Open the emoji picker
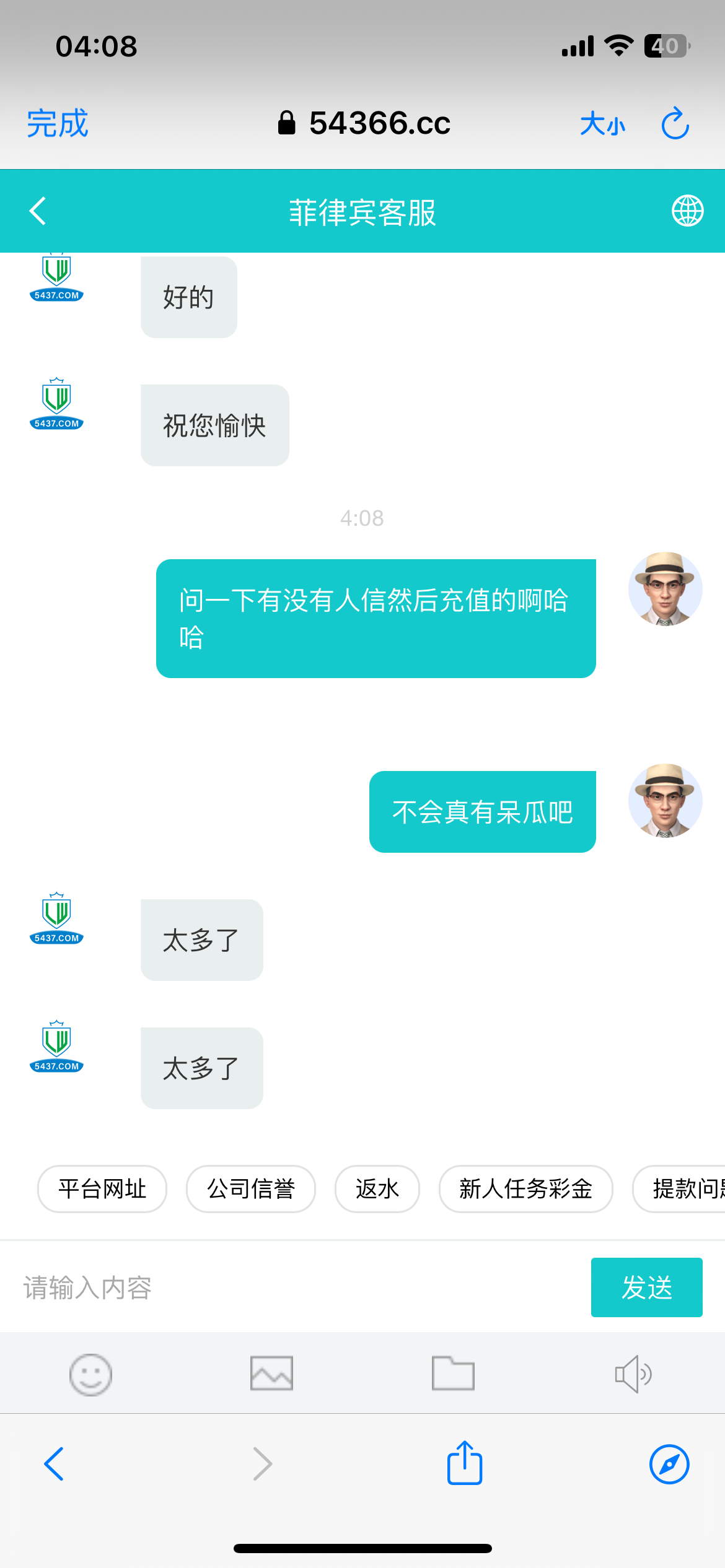Image resolution: width=725 pixels, height=1568 pixels. click(90, 1374)
